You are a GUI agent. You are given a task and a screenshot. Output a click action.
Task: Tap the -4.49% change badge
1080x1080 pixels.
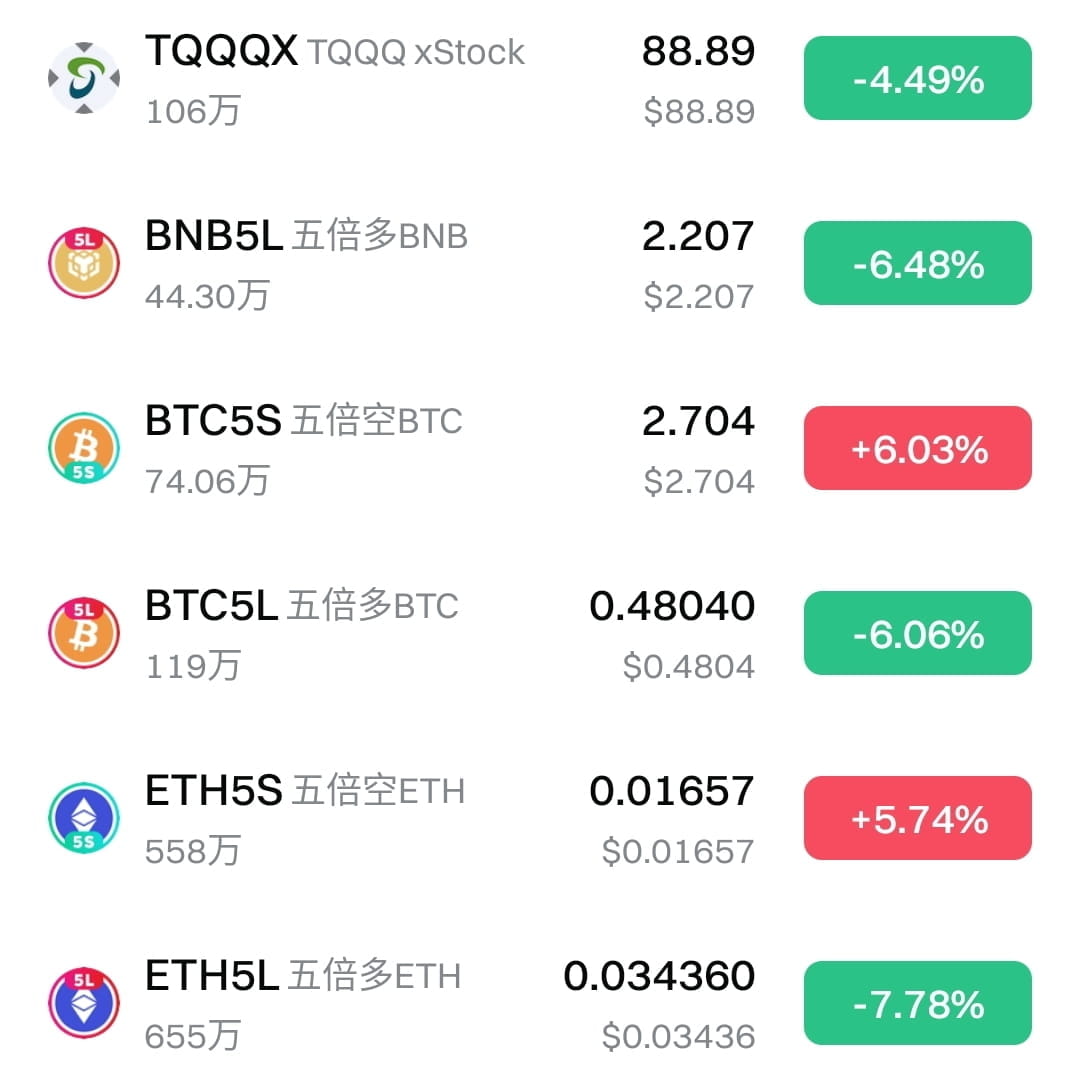point(917,79)
